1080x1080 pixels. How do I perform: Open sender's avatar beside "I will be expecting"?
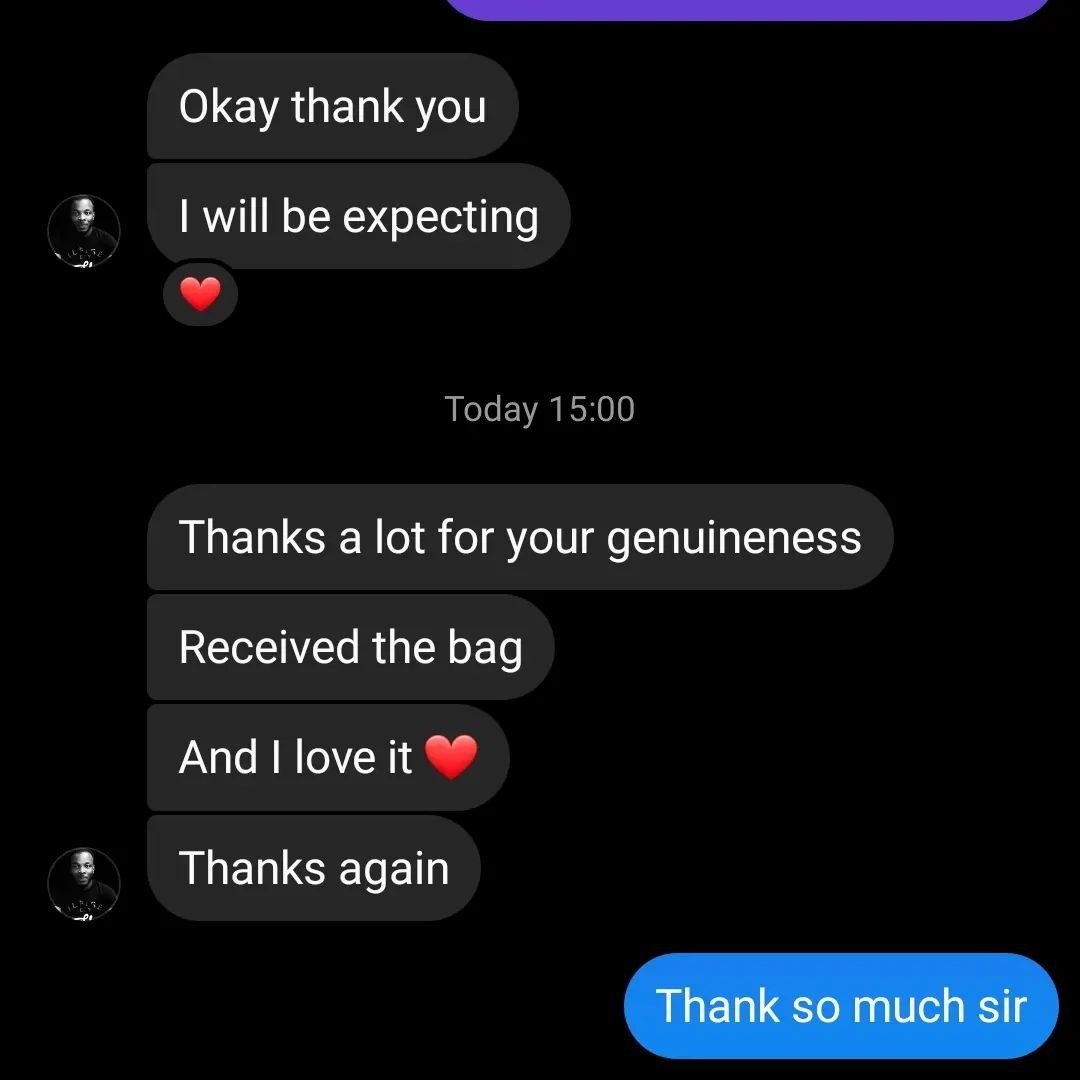[x=84, y=231]
